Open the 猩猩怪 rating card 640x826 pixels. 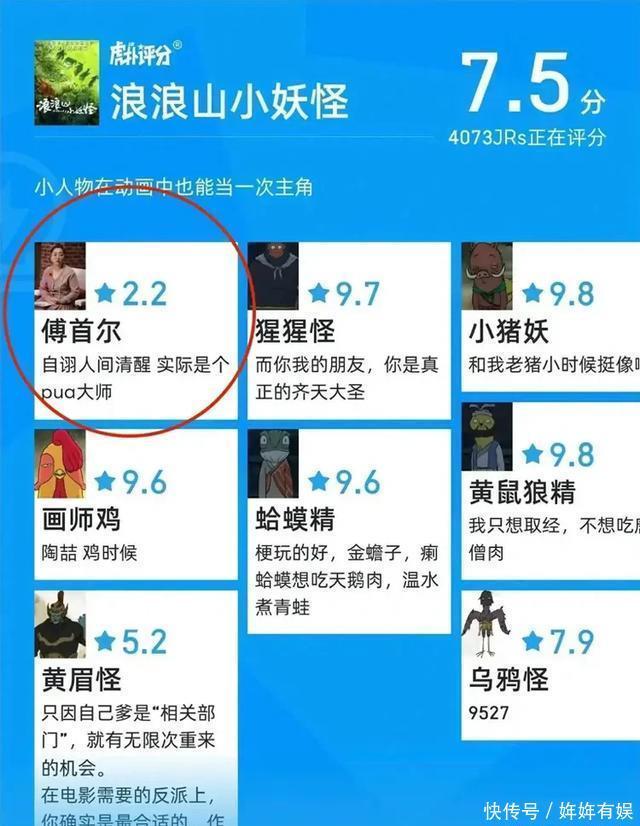(348, 329)
